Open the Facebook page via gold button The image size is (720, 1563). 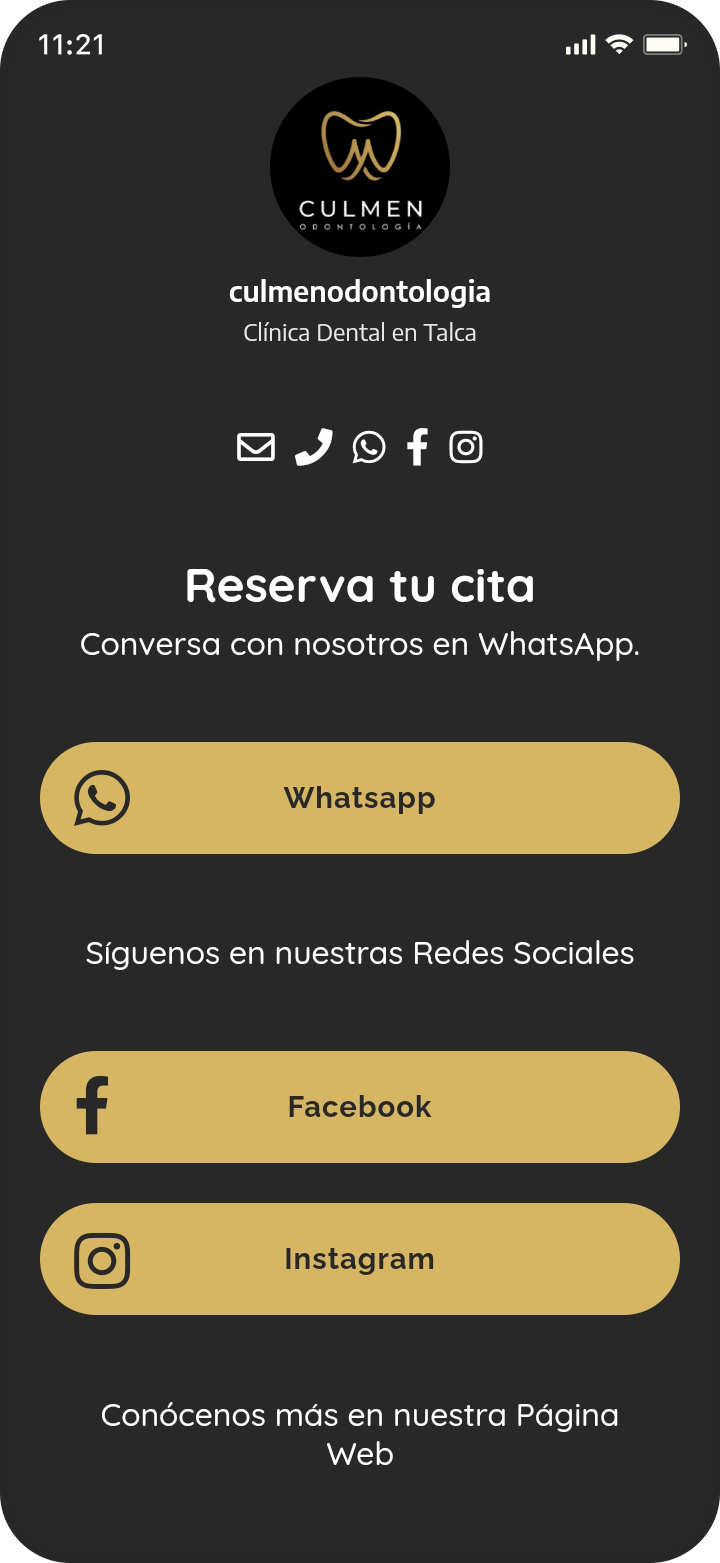360,1106
